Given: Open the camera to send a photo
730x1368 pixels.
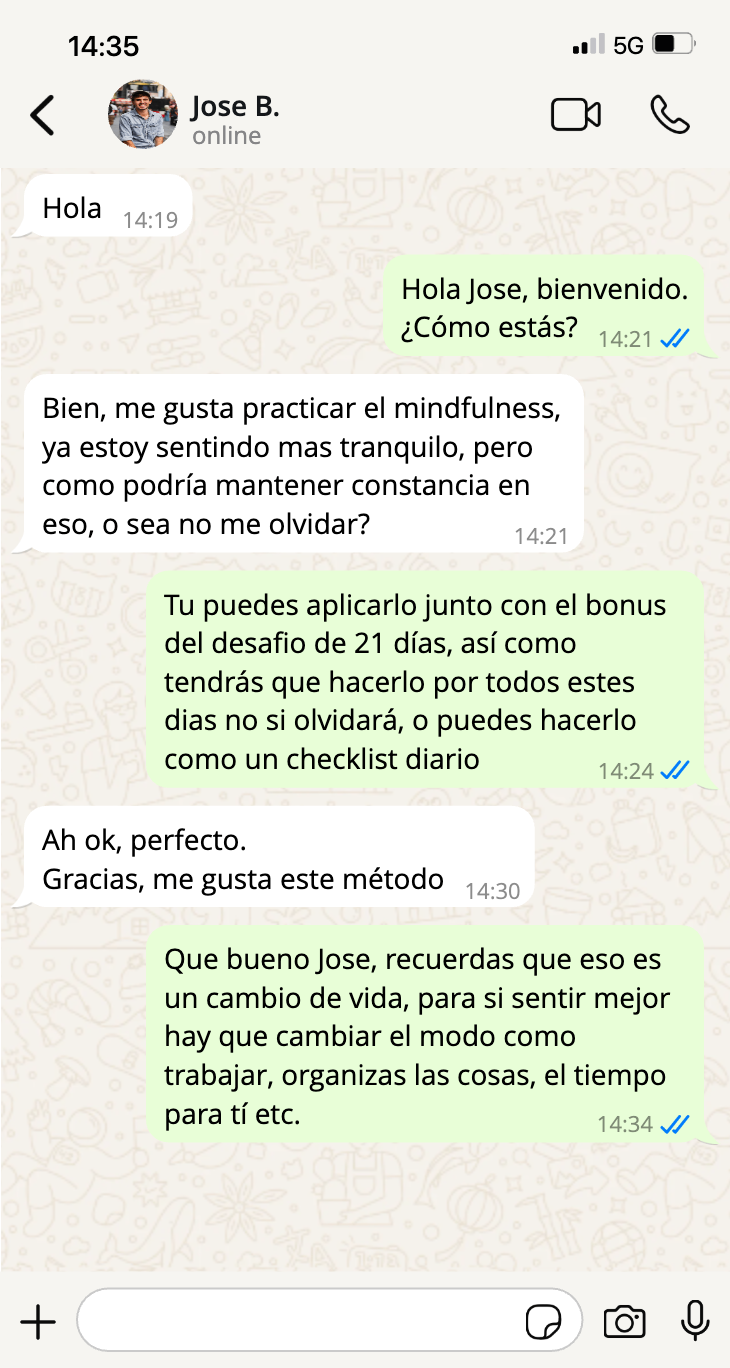Looking at the screenshot, I should tap(625, 1322).
